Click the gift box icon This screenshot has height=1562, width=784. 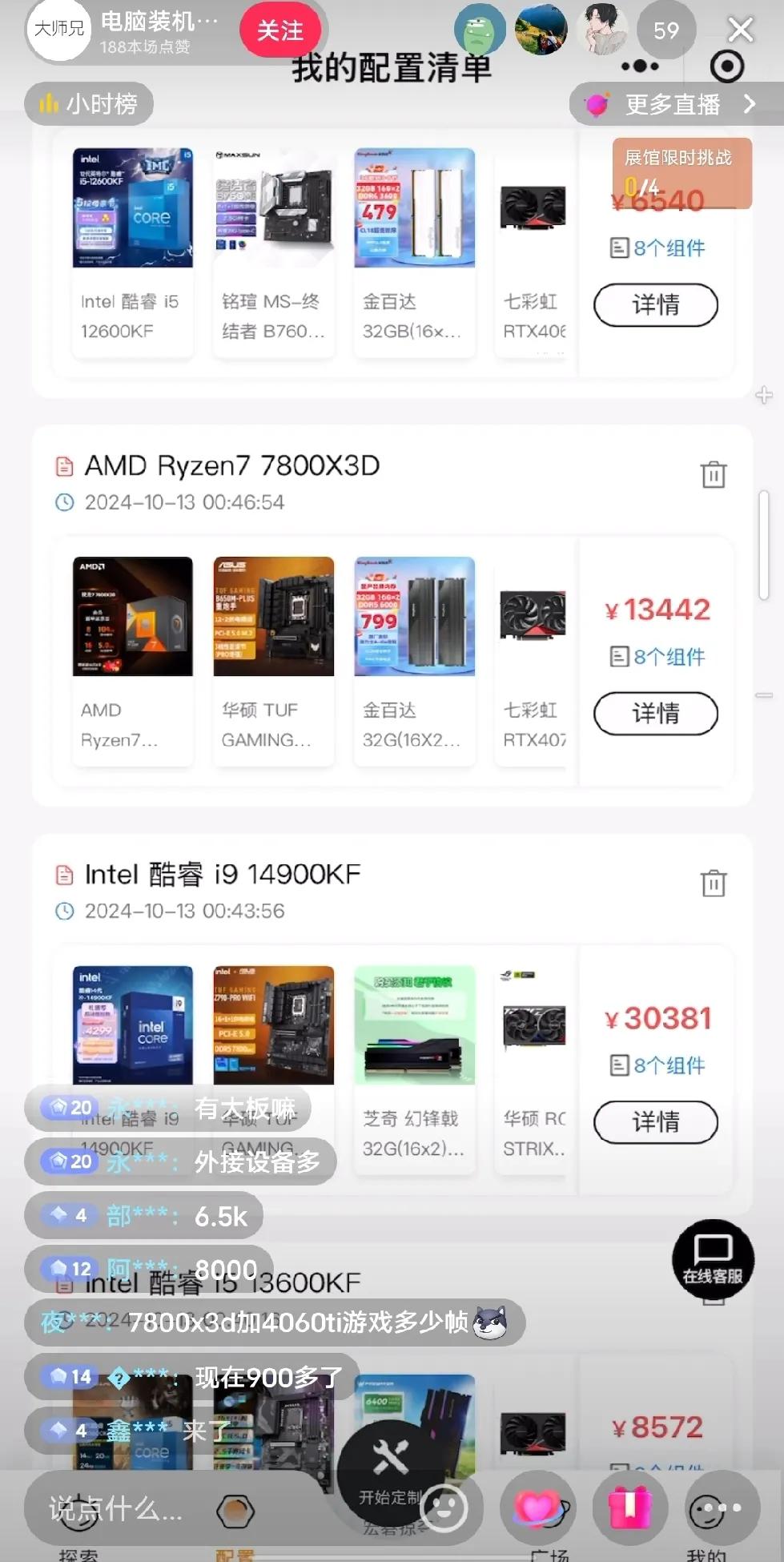point(629,1508)
